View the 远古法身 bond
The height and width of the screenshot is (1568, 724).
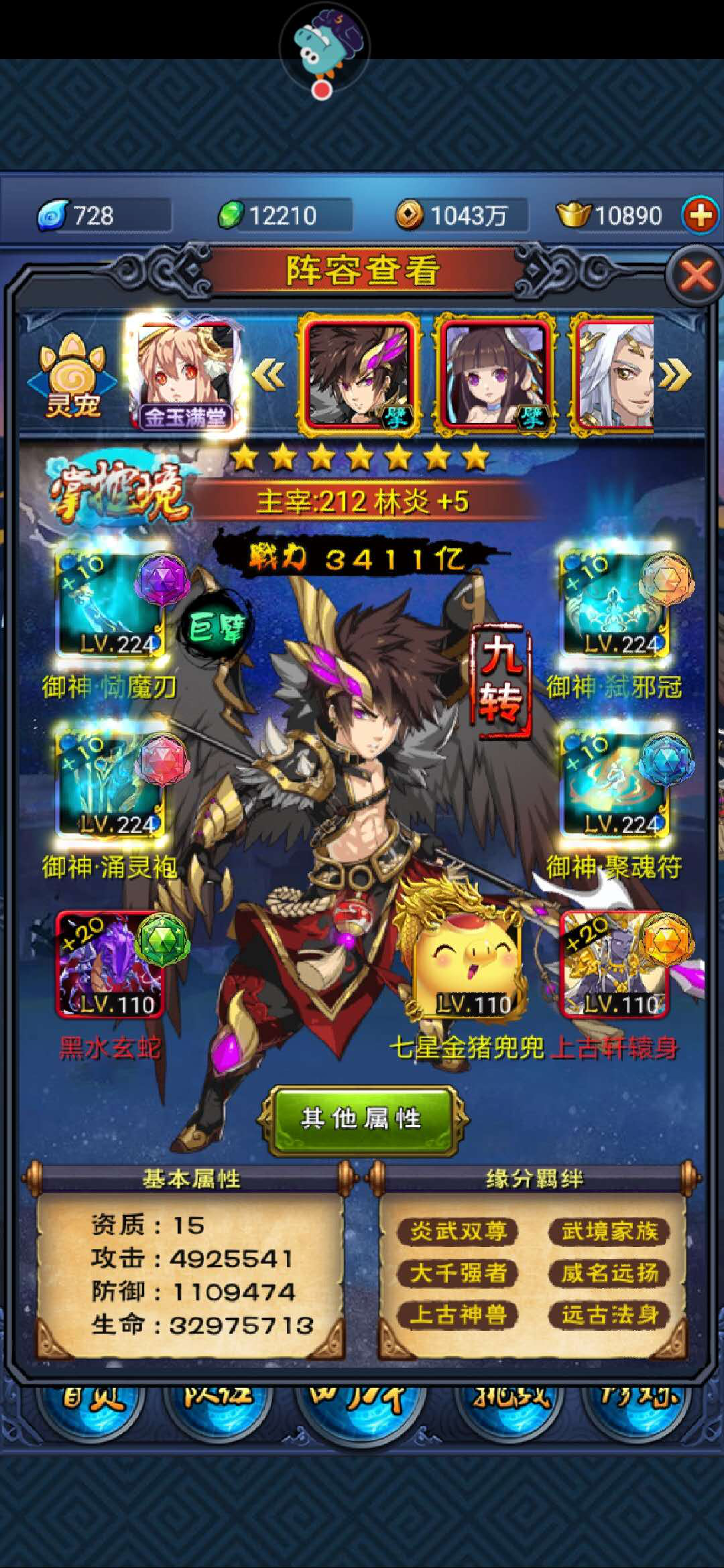tap(609, 1315)
